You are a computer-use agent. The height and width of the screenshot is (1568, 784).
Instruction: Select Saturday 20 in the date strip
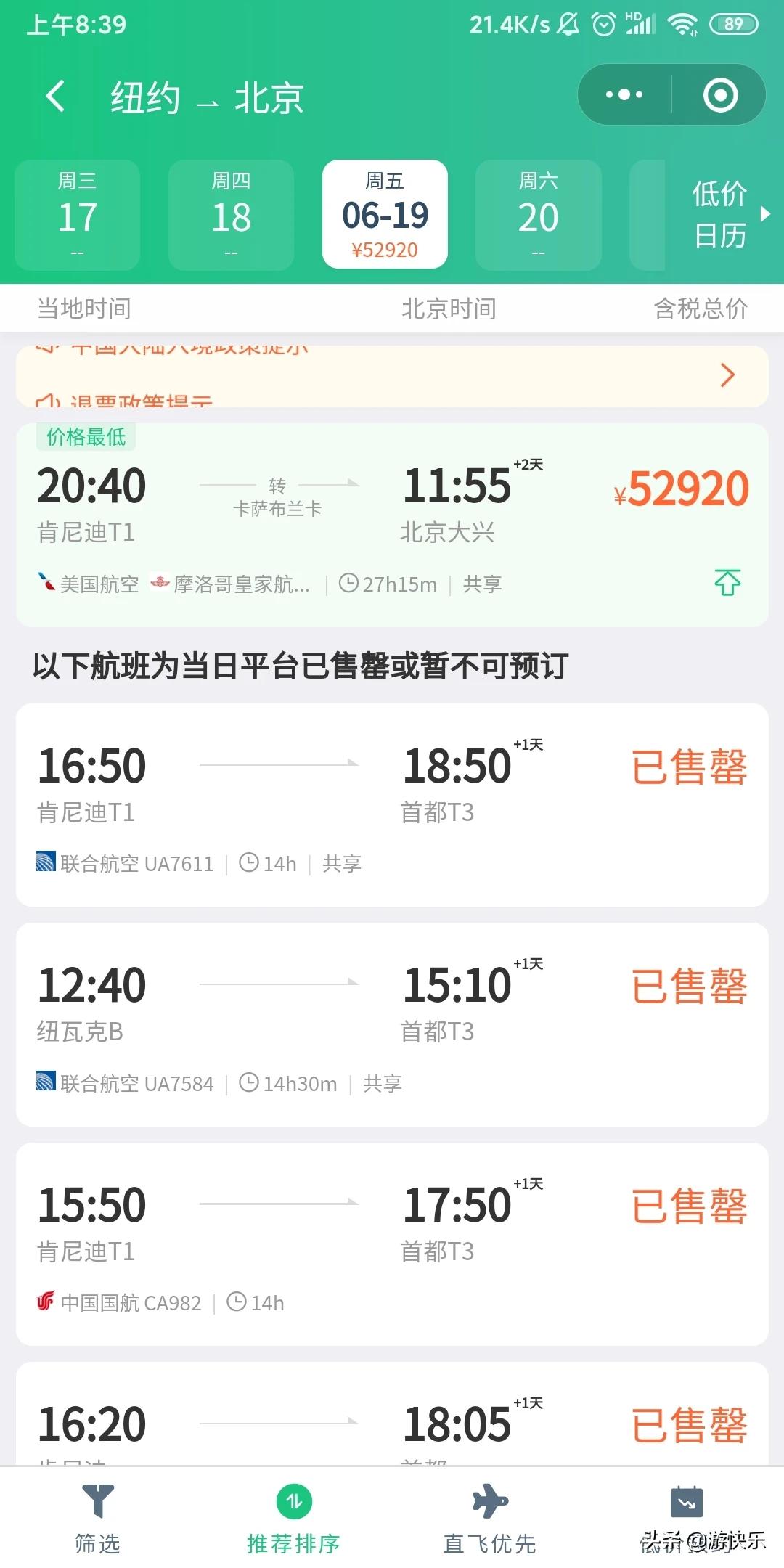[x=538, y=215]
